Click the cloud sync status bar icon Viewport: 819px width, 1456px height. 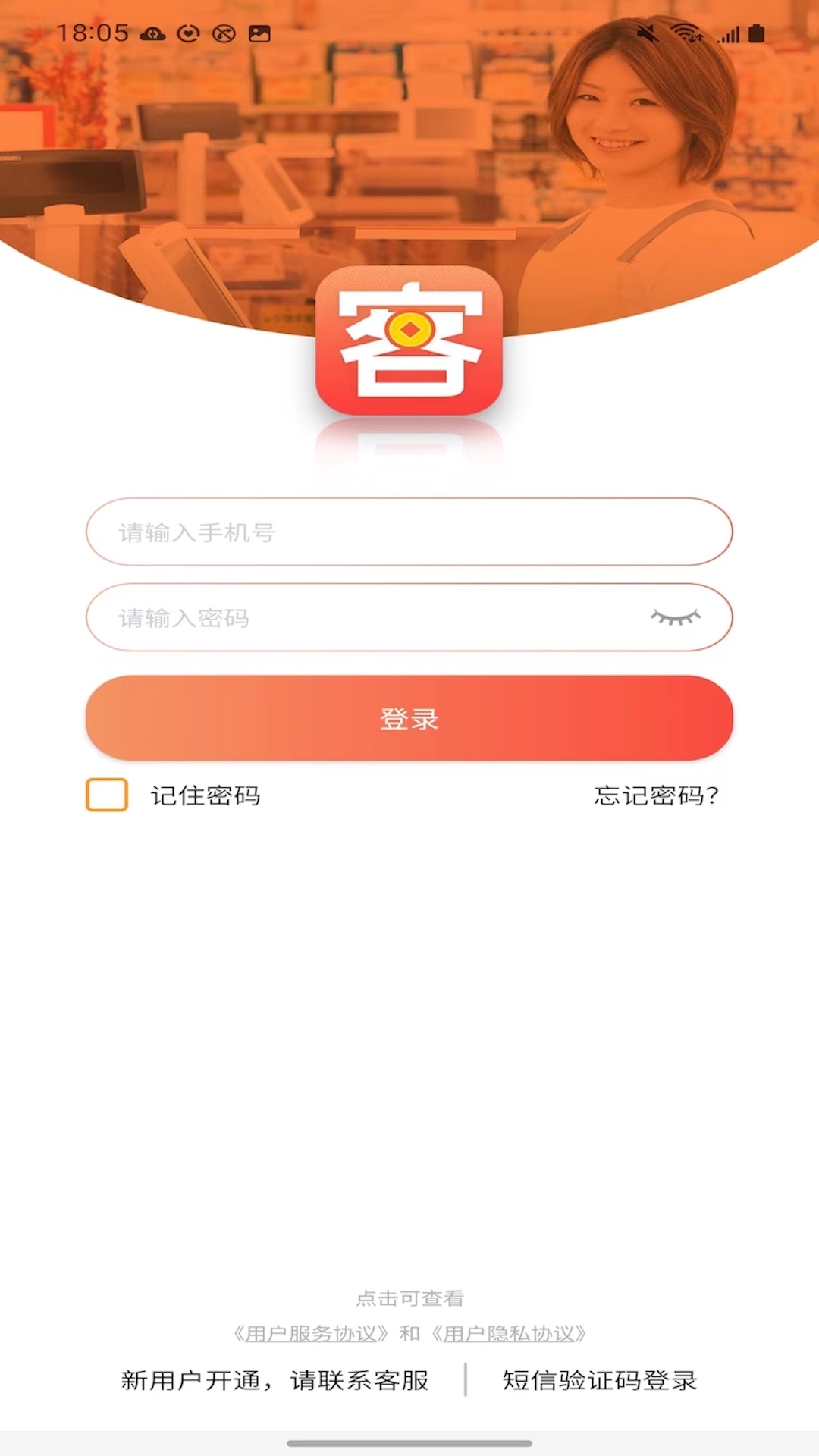154,34
